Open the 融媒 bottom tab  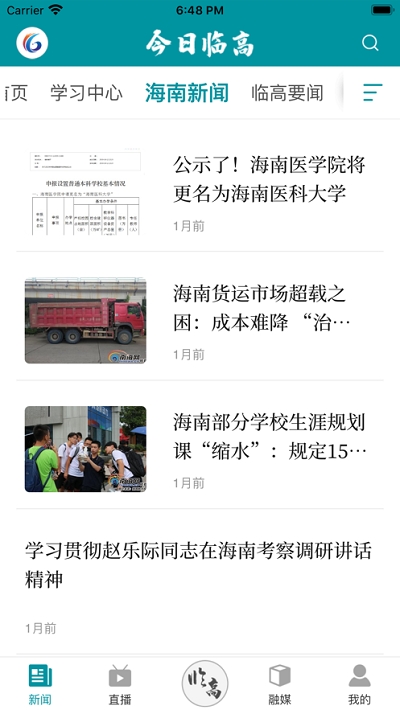(280, 684)
